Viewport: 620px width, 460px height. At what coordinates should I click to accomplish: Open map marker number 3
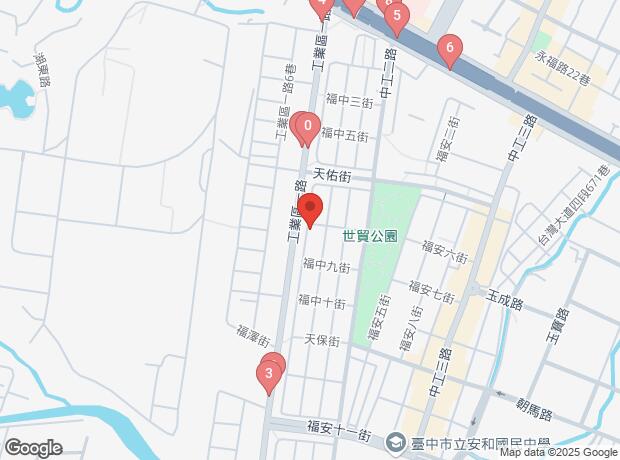(267, 375)
